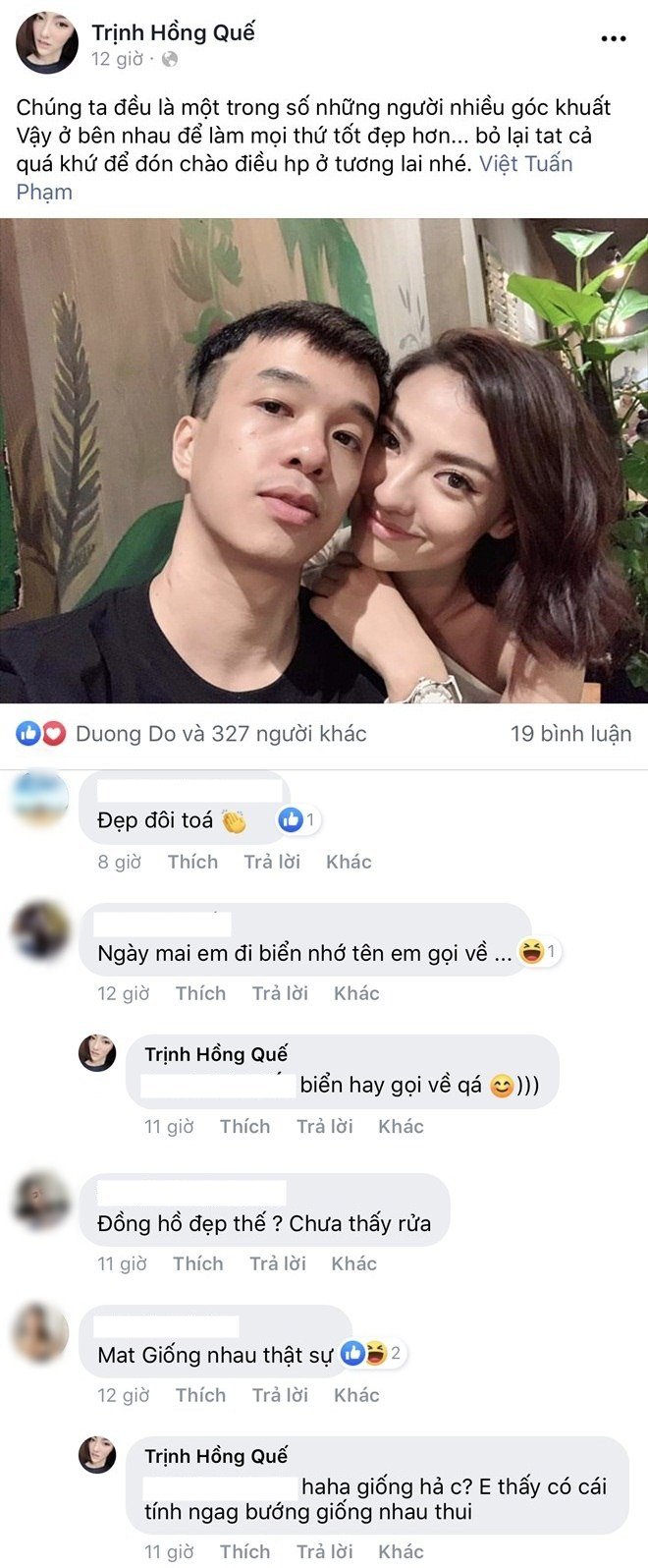Open the 19 bình luận comments
The width and height of the screenshot is (648, 1568).
(570, 733)
